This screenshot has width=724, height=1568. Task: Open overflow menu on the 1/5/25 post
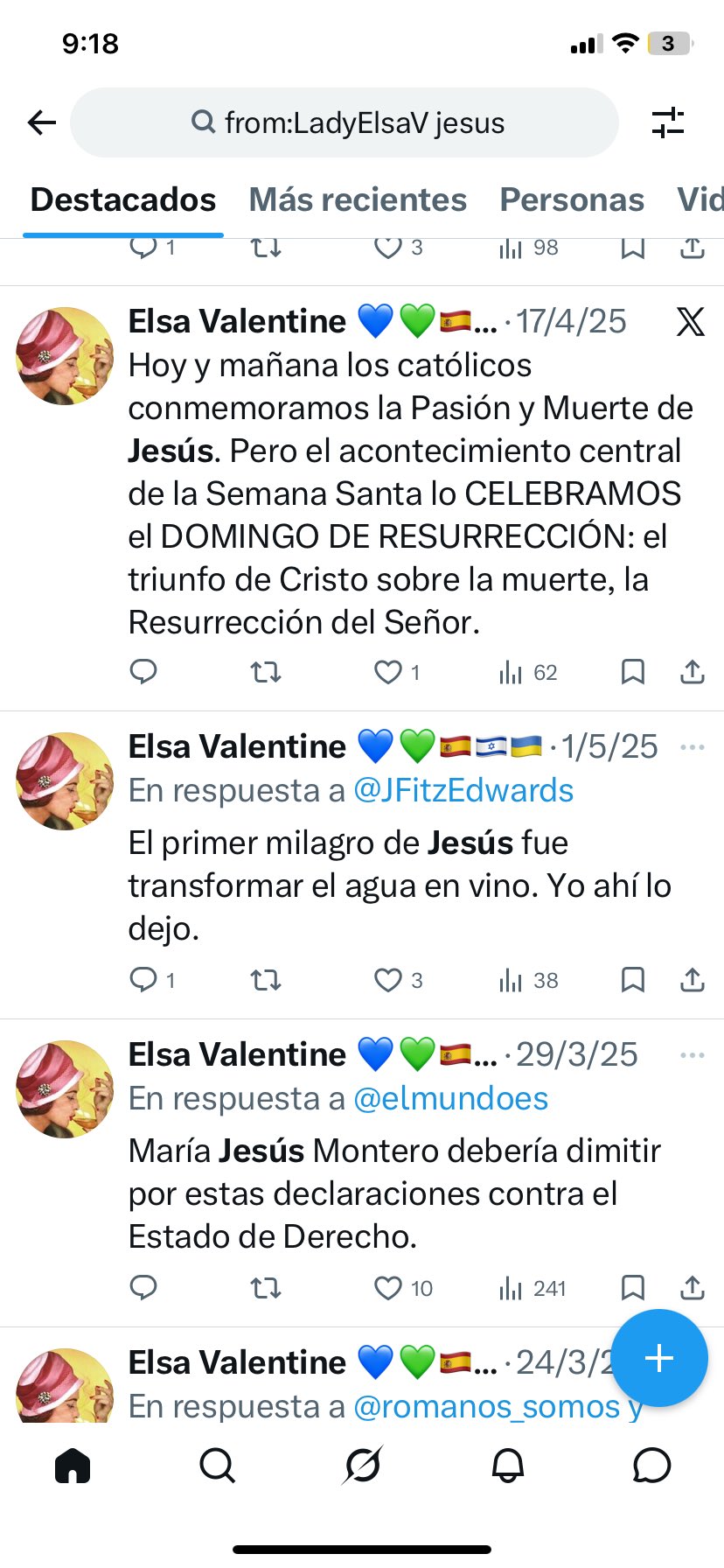[692, 747]
